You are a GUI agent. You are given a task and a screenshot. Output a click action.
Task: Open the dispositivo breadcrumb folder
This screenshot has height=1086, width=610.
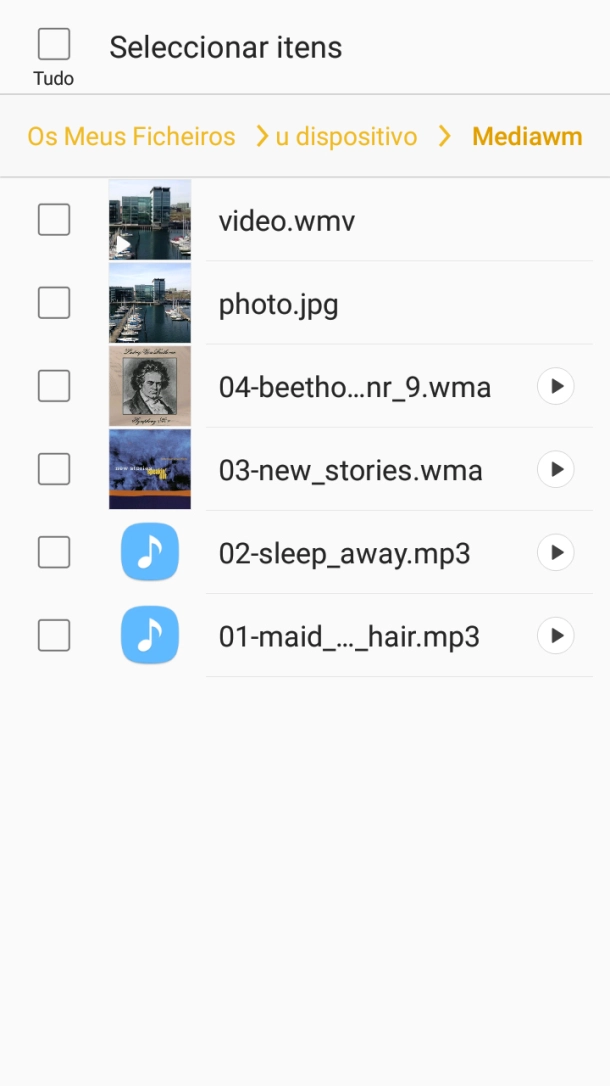tap(346, 136)
